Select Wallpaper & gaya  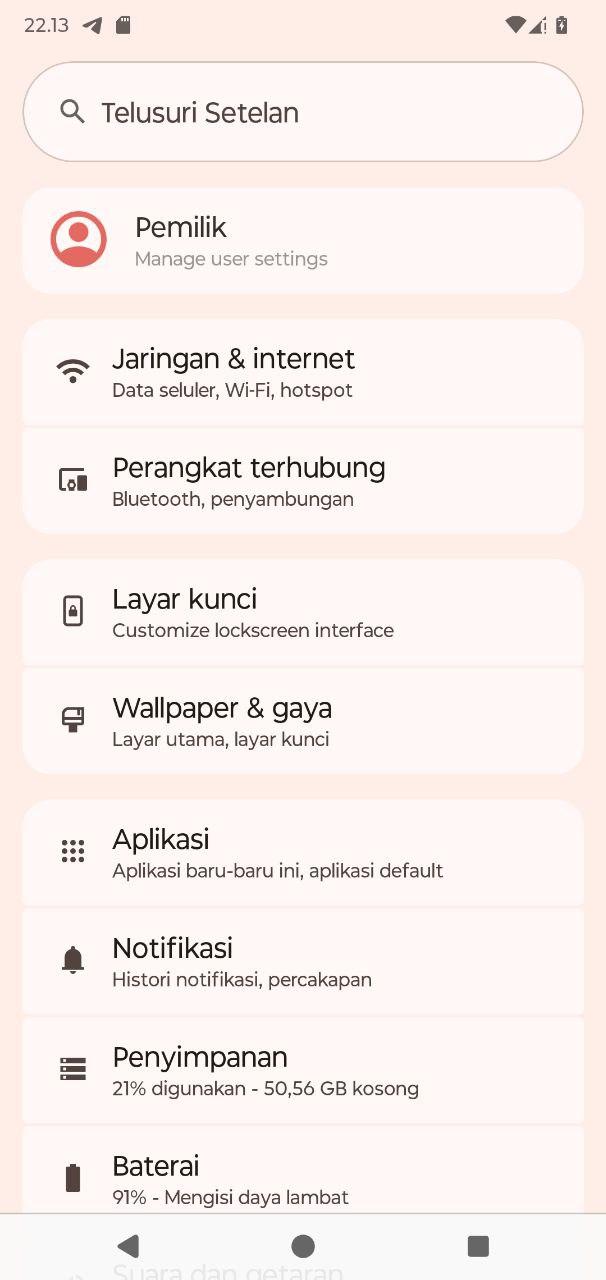[303, 721]
